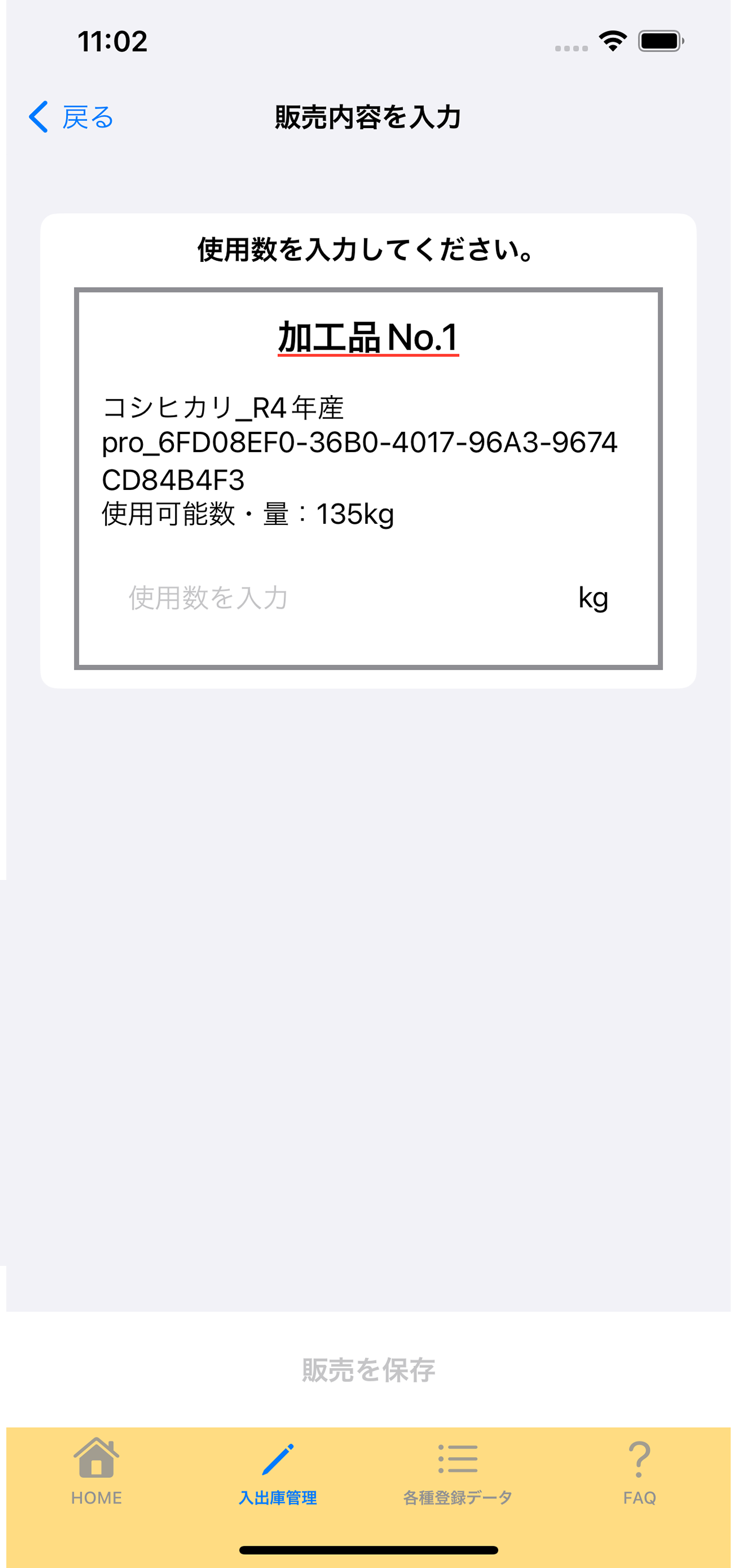Tap the 加工品No.1 title text

click(x=368, y=335)
